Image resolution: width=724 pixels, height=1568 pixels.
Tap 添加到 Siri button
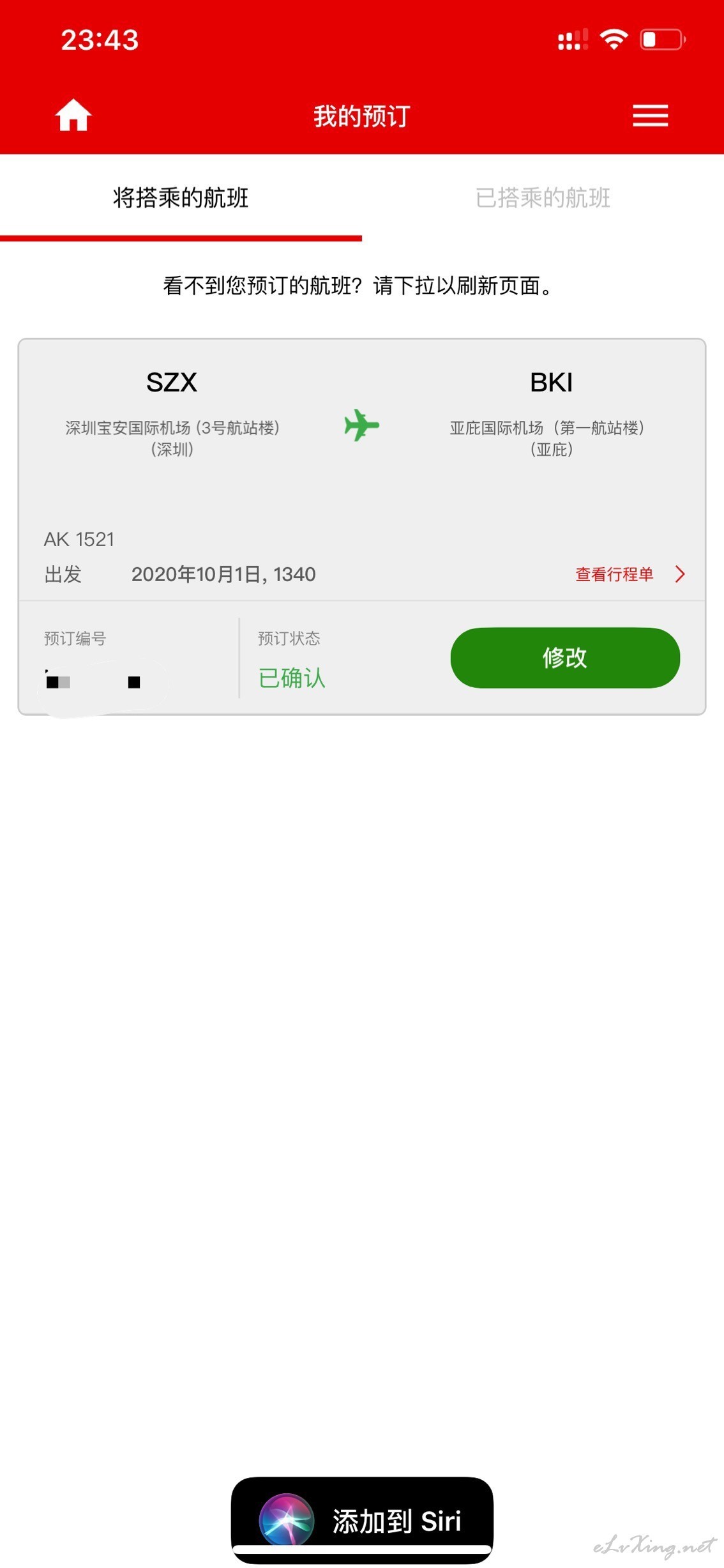[362, 1520]
